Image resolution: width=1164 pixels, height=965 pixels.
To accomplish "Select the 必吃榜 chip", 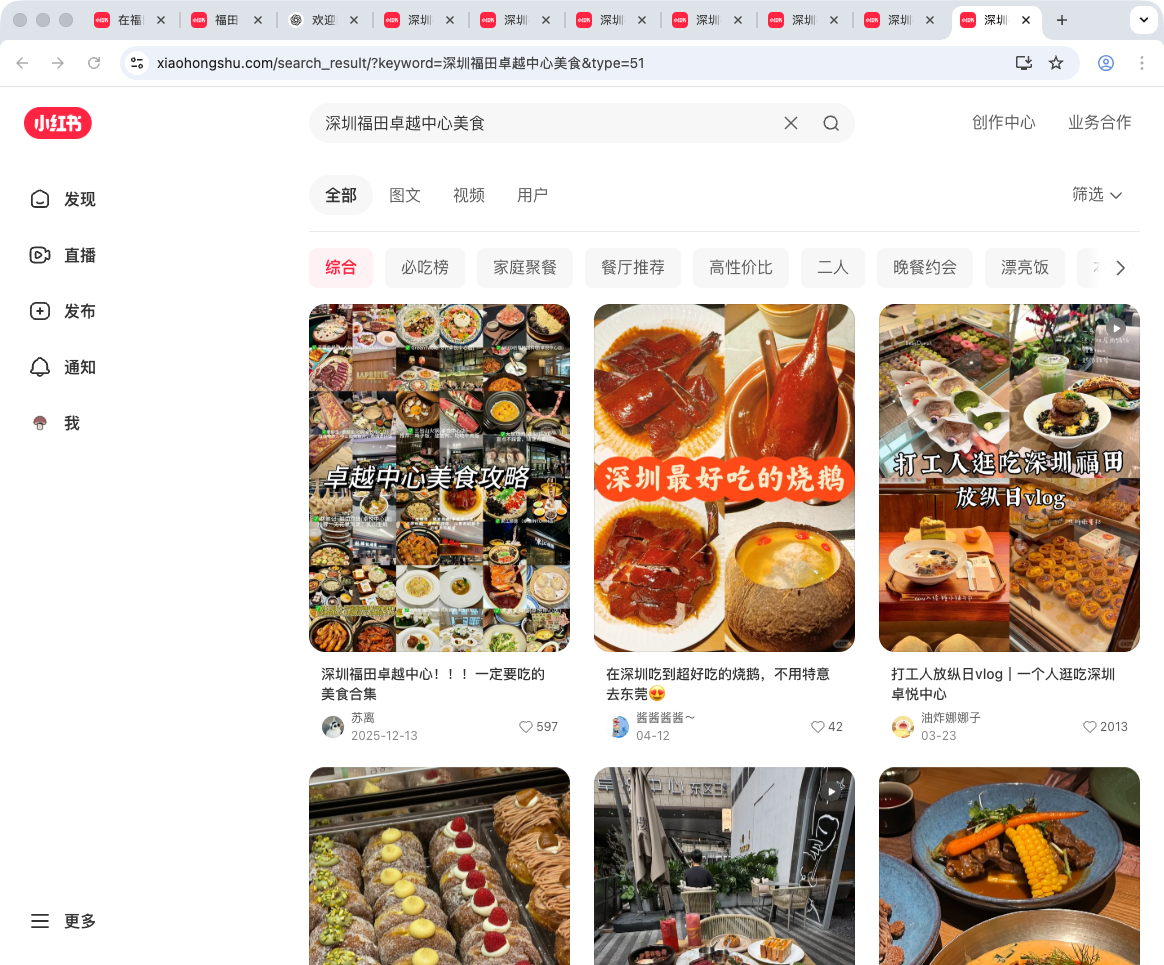I will click(x=425, y=268).
